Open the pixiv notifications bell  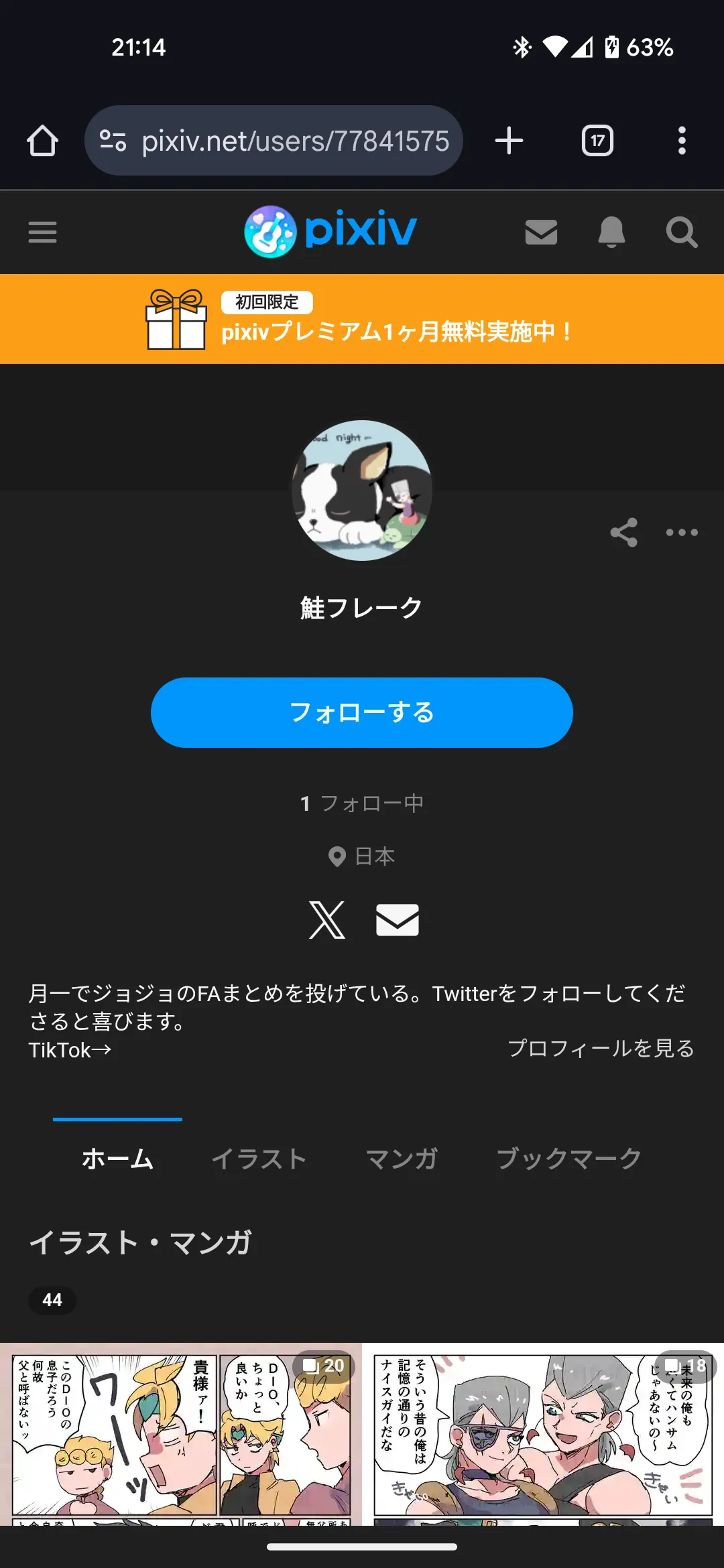[x=611, y=233]
